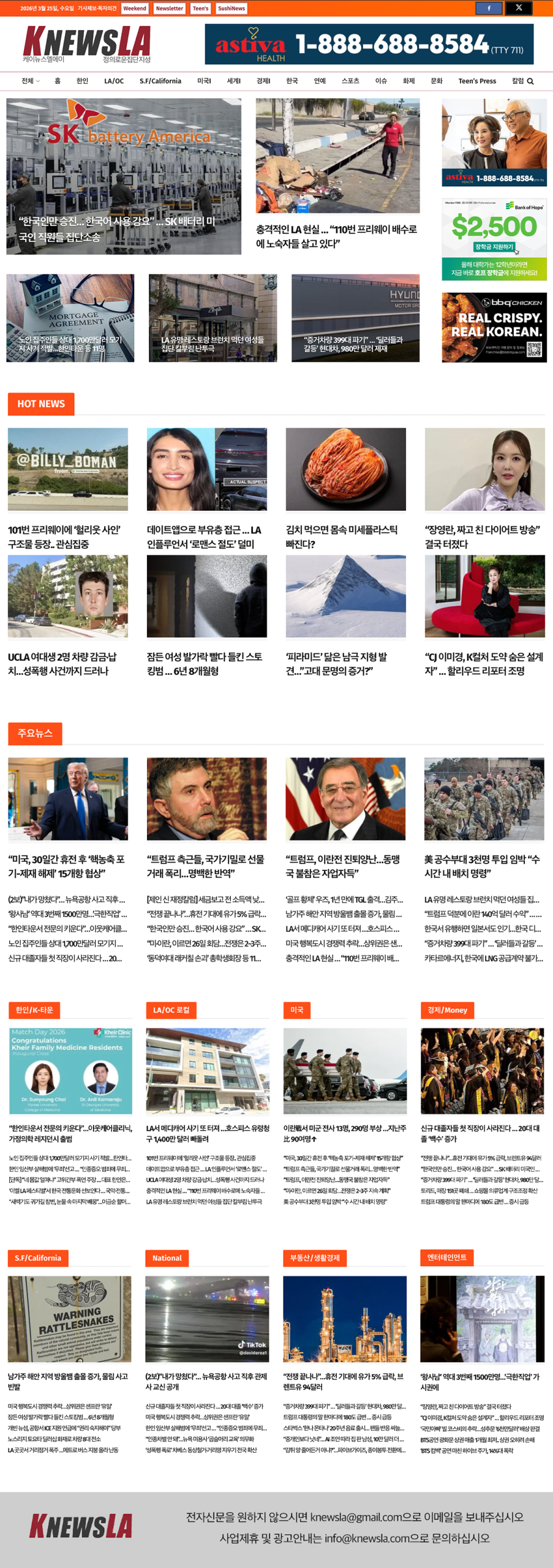Open the Warning Rattlesnakes 방울뱀 story

[x=69, y=1381]
